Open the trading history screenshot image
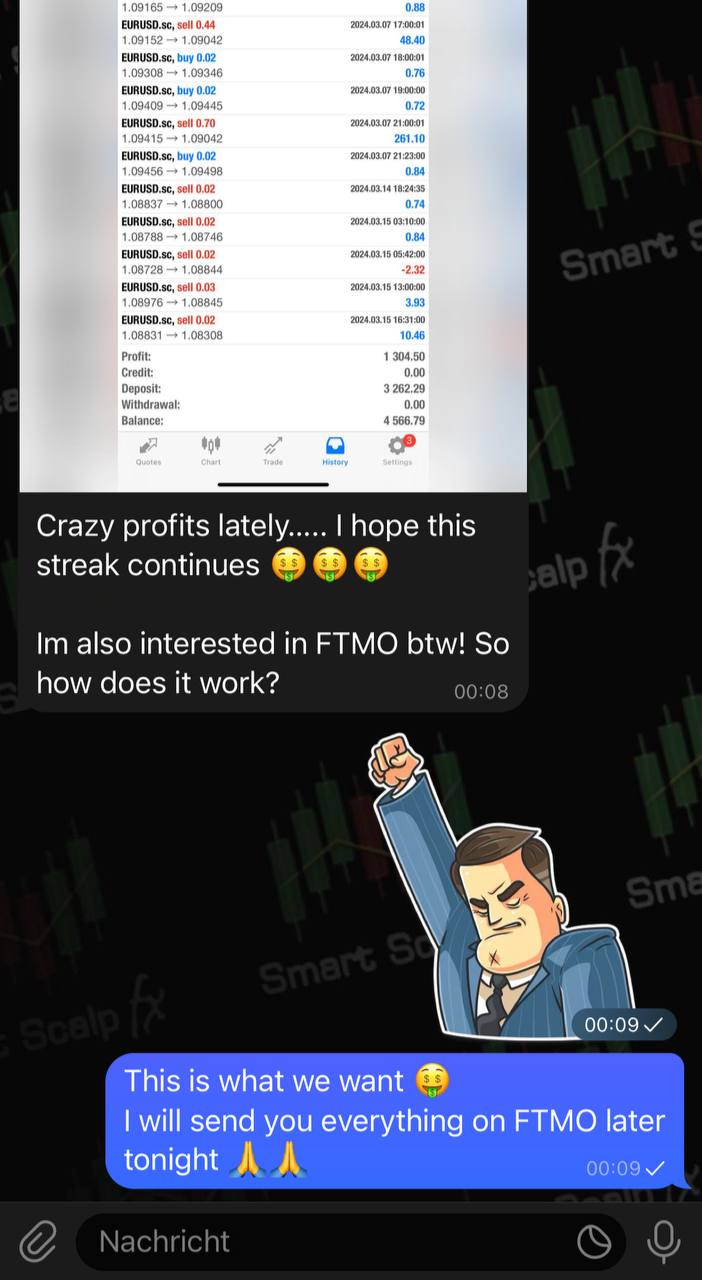 click(272, 240)
